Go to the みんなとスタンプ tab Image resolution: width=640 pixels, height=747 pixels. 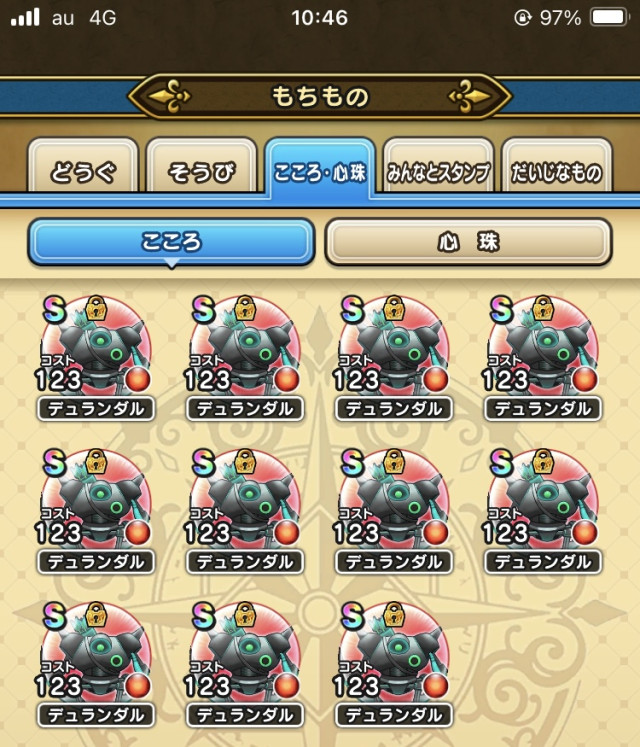(x=438, y=171)
